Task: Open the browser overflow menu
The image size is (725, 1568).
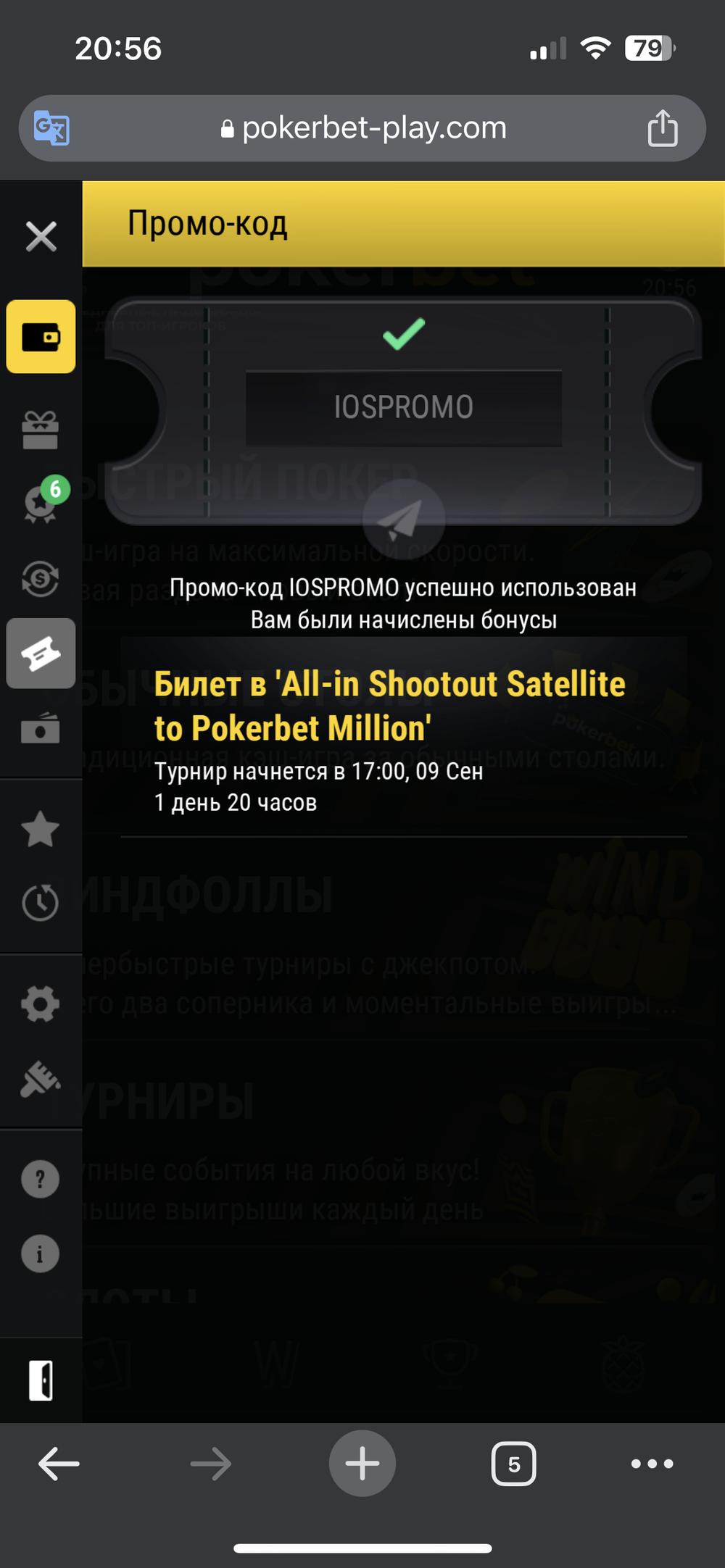Action: tap(652, 1464)
